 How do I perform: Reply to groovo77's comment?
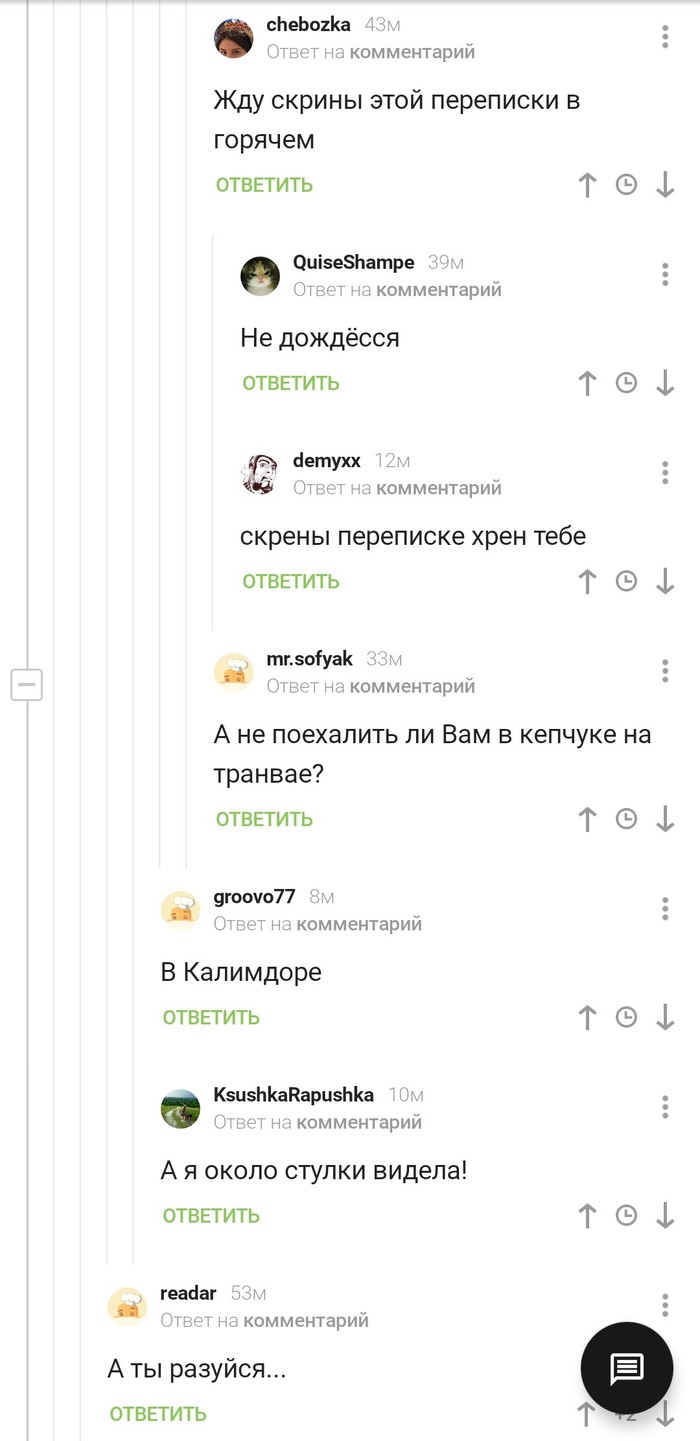click(211, 1017)
